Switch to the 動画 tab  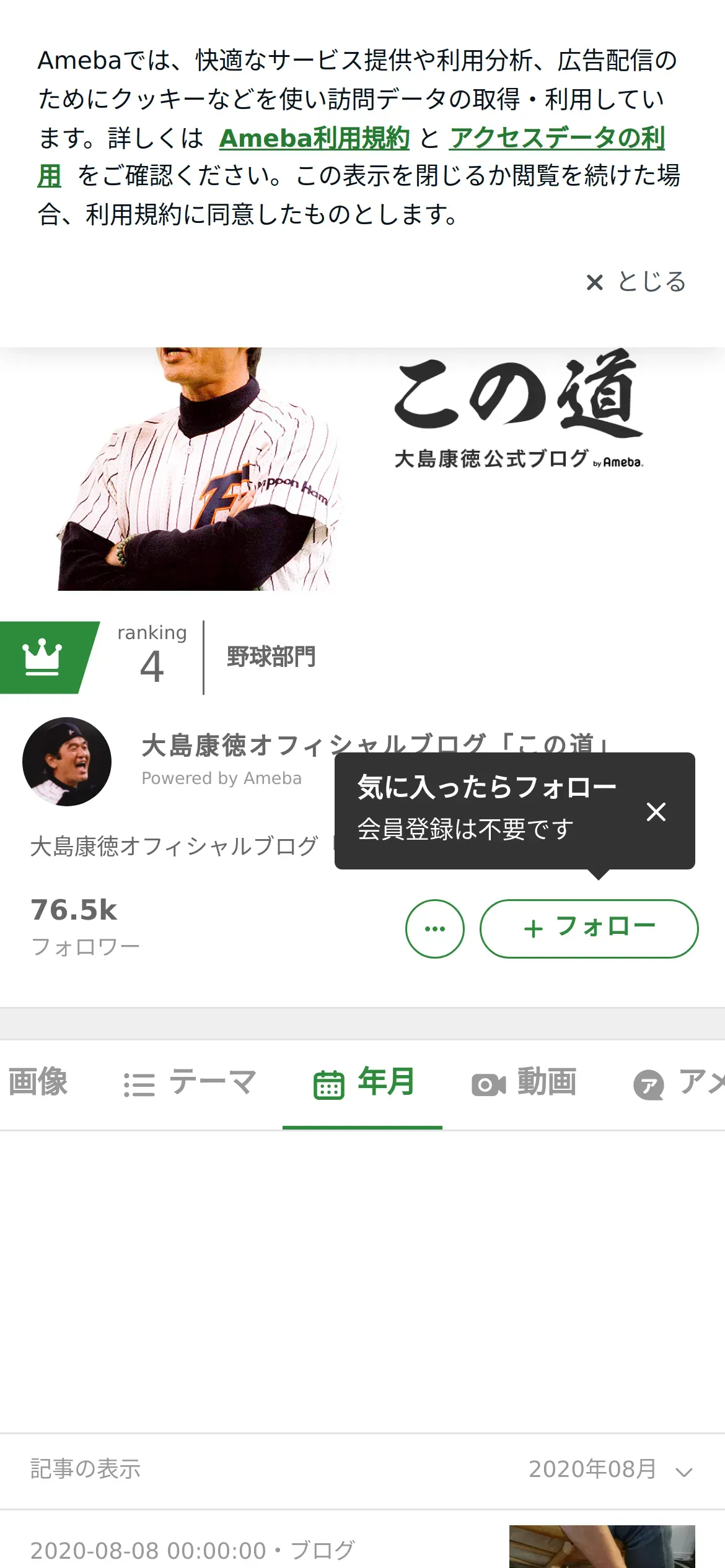coord(524,1082)
